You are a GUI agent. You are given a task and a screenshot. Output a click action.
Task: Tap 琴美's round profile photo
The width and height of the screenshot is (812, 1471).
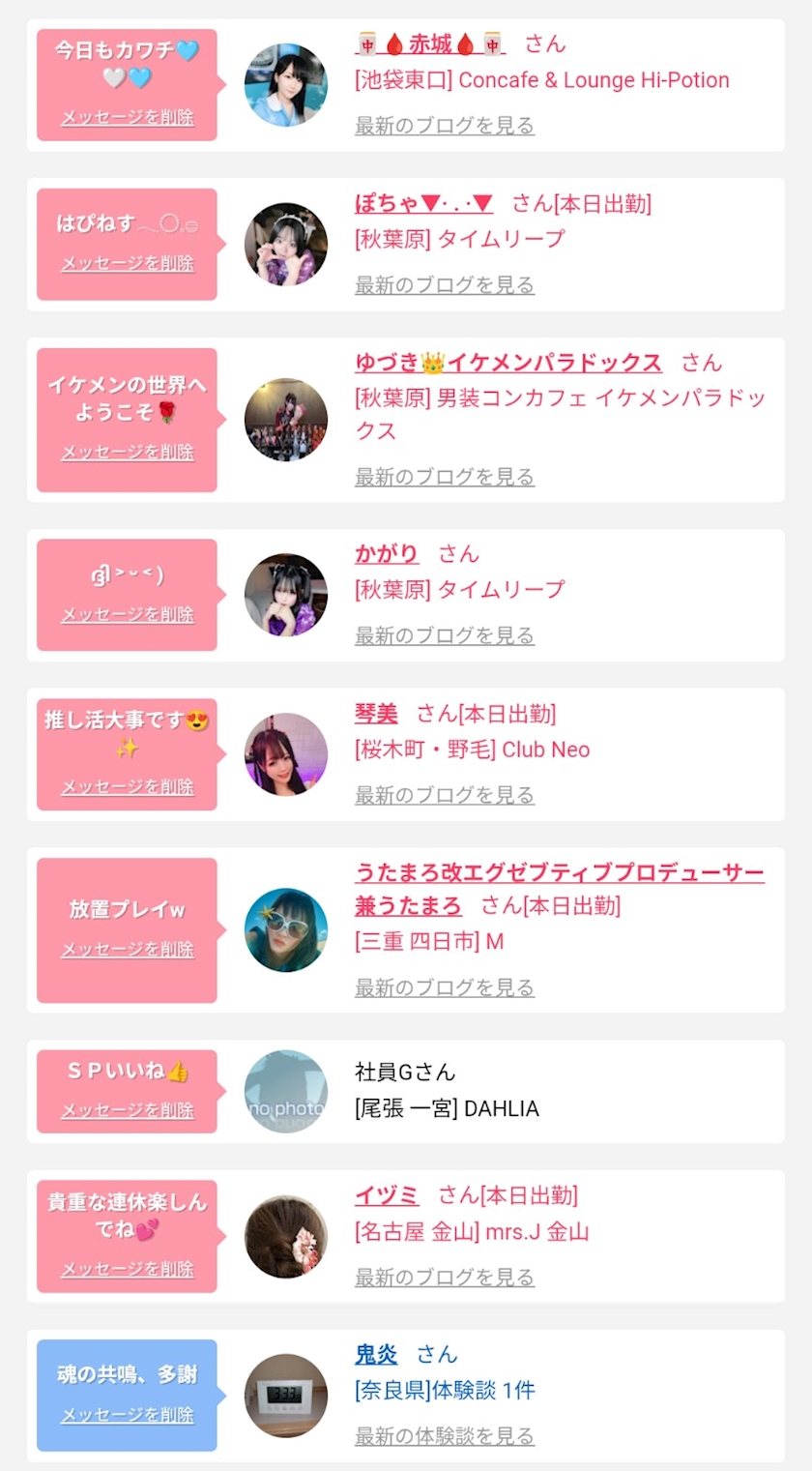286,754
